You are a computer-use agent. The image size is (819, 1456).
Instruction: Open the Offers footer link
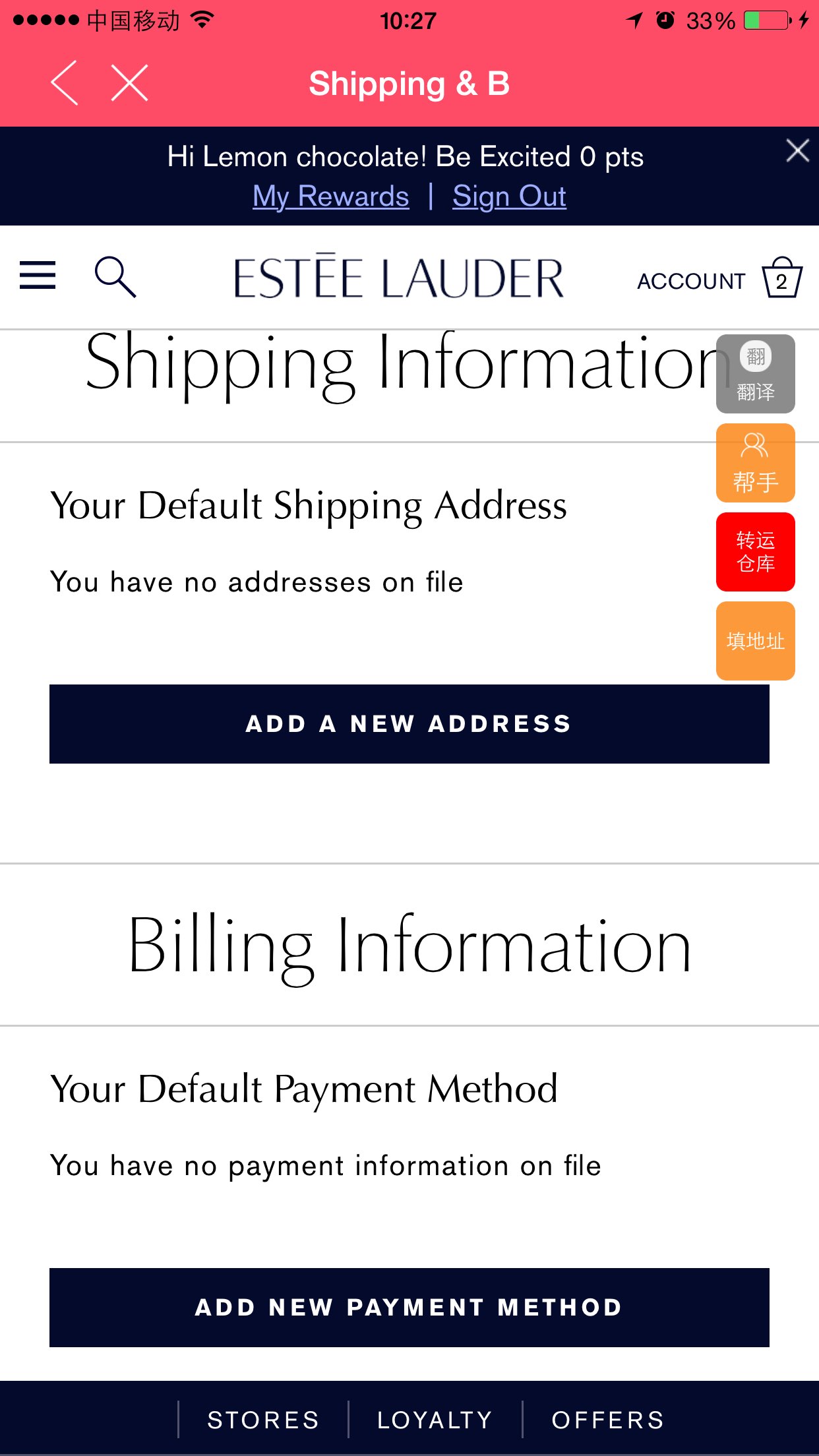click(x=608, y=1420)
